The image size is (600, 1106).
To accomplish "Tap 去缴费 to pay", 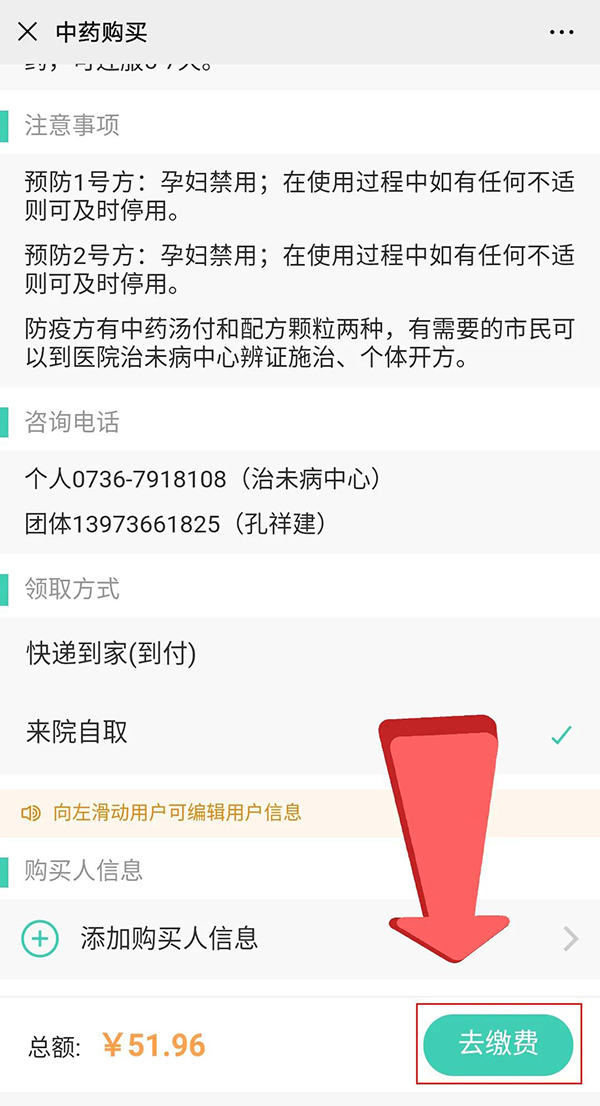I will point(498,1046).
